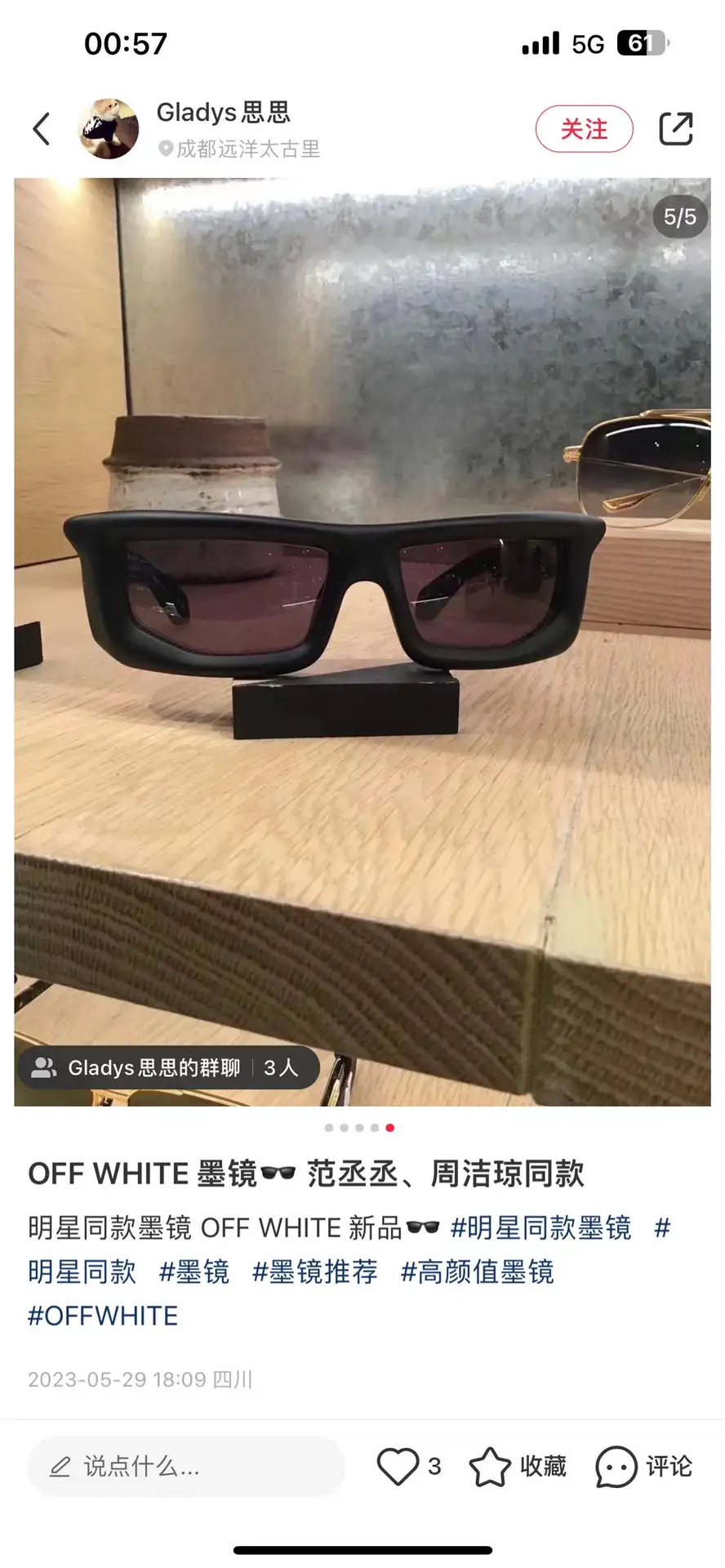The image size is (725, 1568).
Task: Join the Gladys思思的群聊 group chat
Action: 168,1067
